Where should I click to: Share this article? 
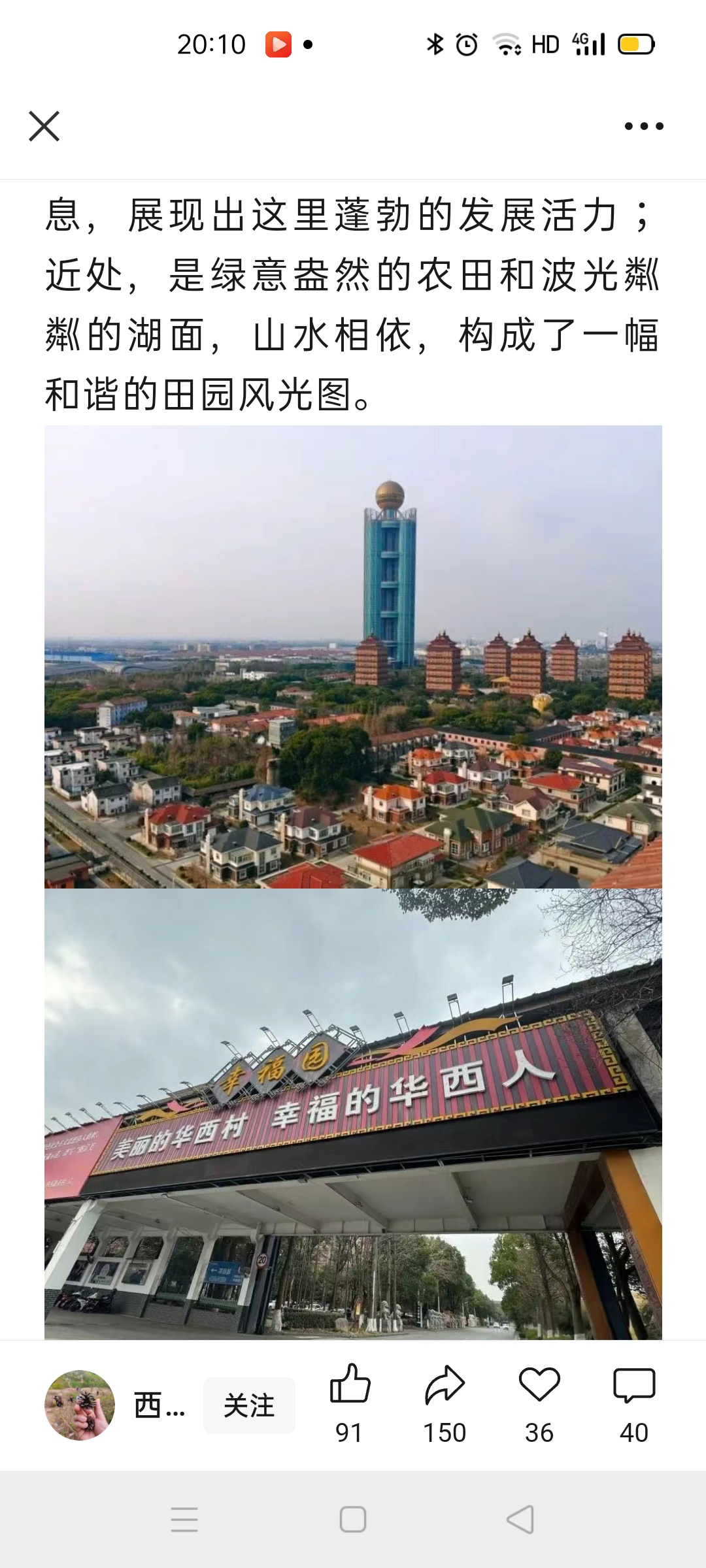pyautogui.click(x=445, y=1386)
